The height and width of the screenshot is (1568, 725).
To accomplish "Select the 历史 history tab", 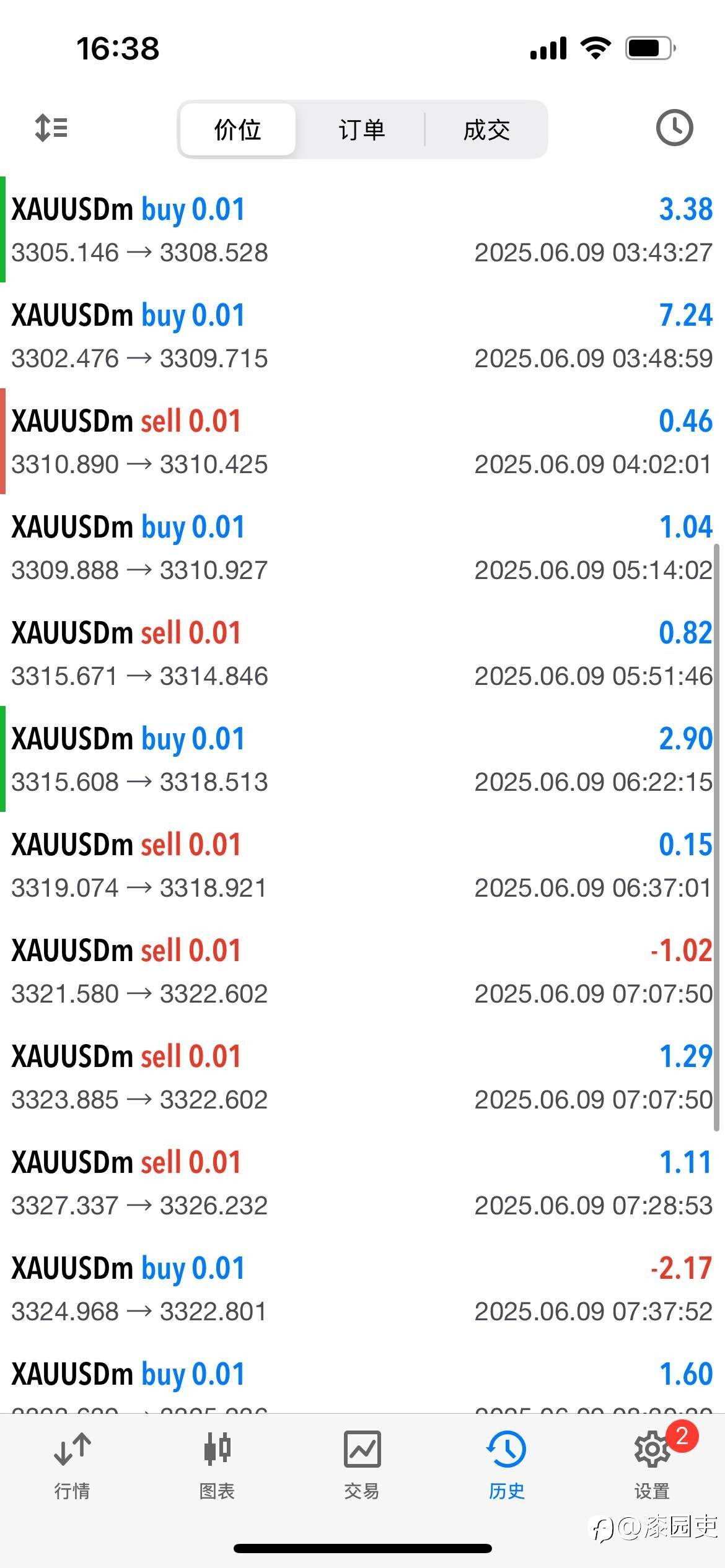I will click(507, 1466).
